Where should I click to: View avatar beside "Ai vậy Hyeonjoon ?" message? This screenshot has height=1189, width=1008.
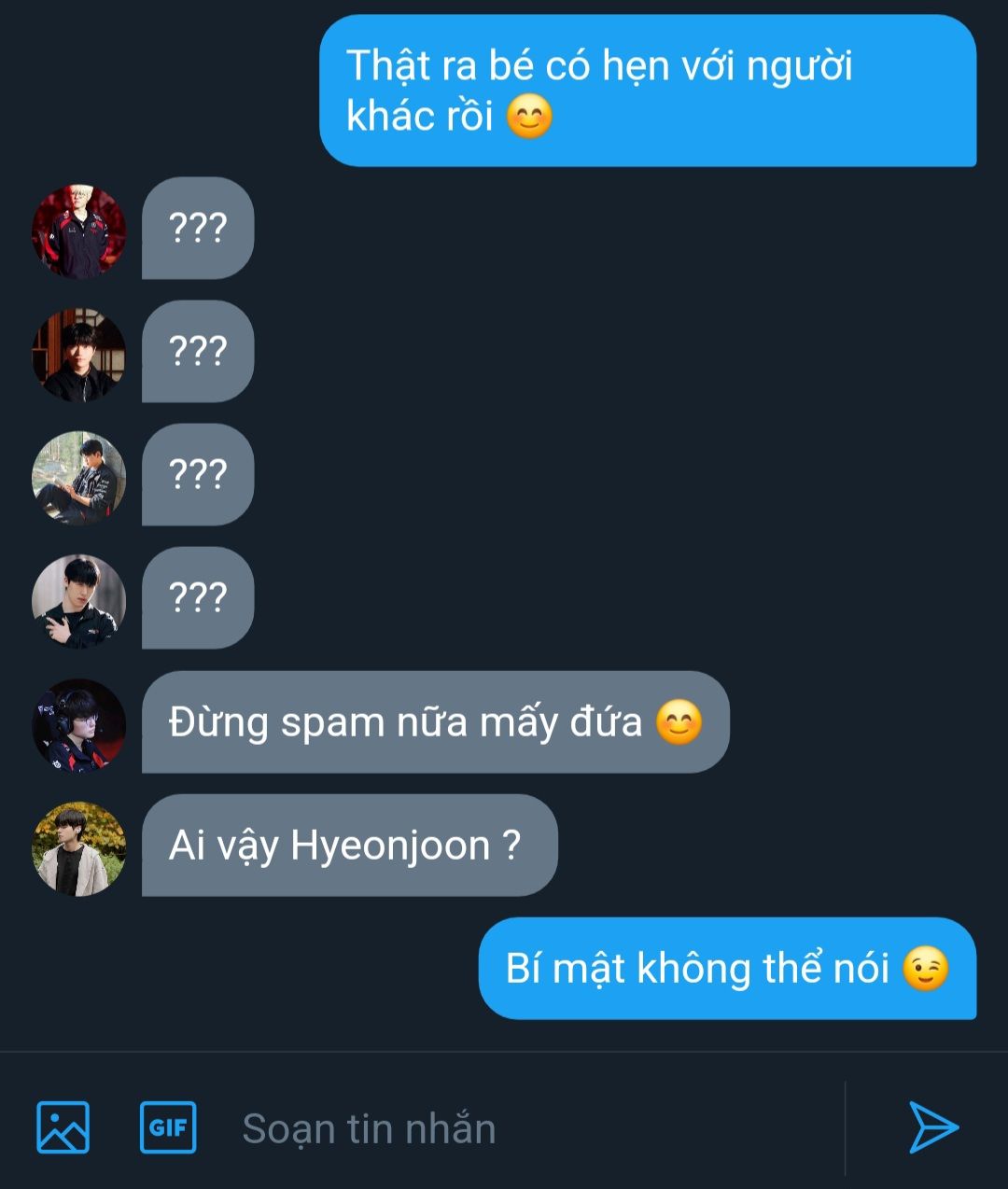pyautogui.click(x=79, y=848)
